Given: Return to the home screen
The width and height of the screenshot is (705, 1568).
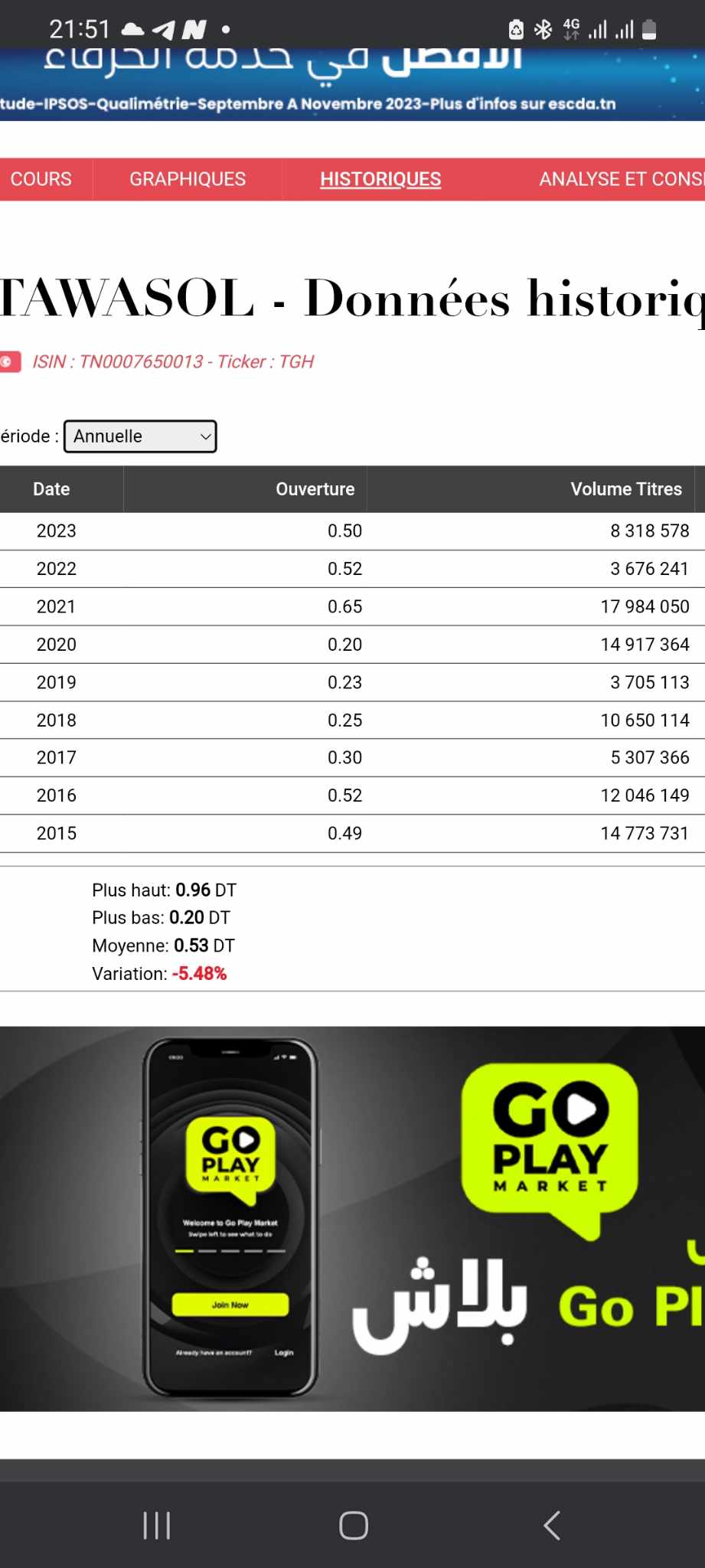Looking at the screenshot, I should coord(353,1525).
